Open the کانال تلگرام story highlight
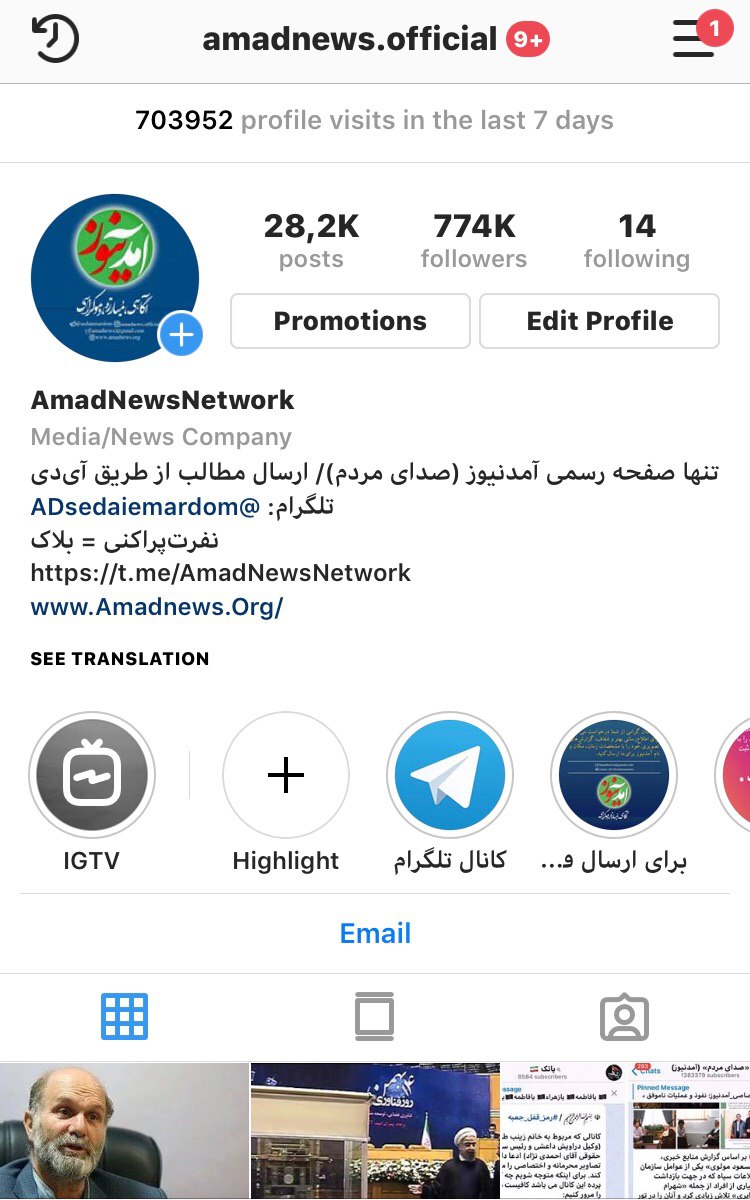This screenshot has width=750, height=1200. tap(450, 776)
